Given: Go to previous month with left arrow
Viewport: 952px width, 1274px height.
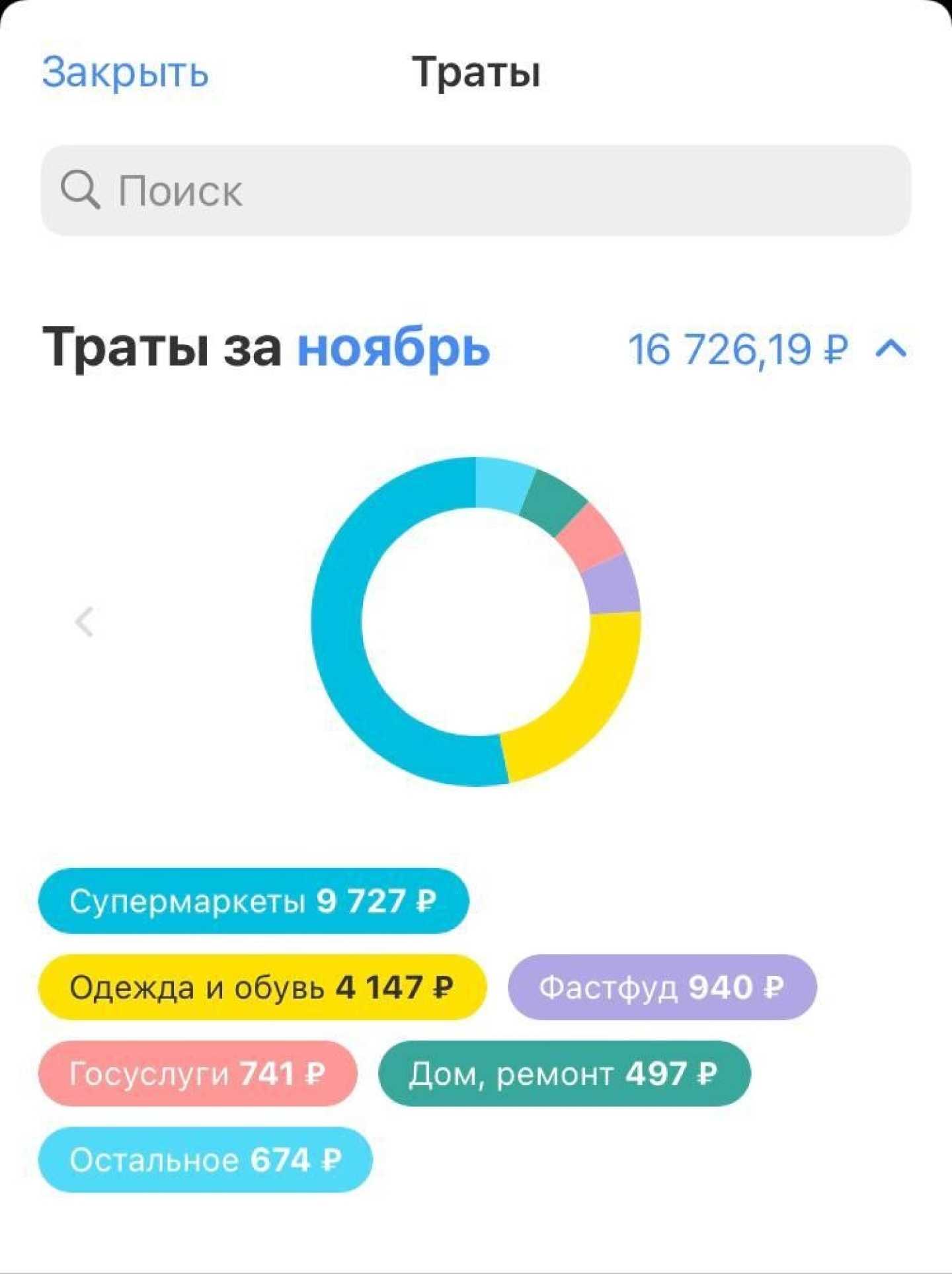Looking at the screenshot, I should pyautogui.click(x=85, y=621).
